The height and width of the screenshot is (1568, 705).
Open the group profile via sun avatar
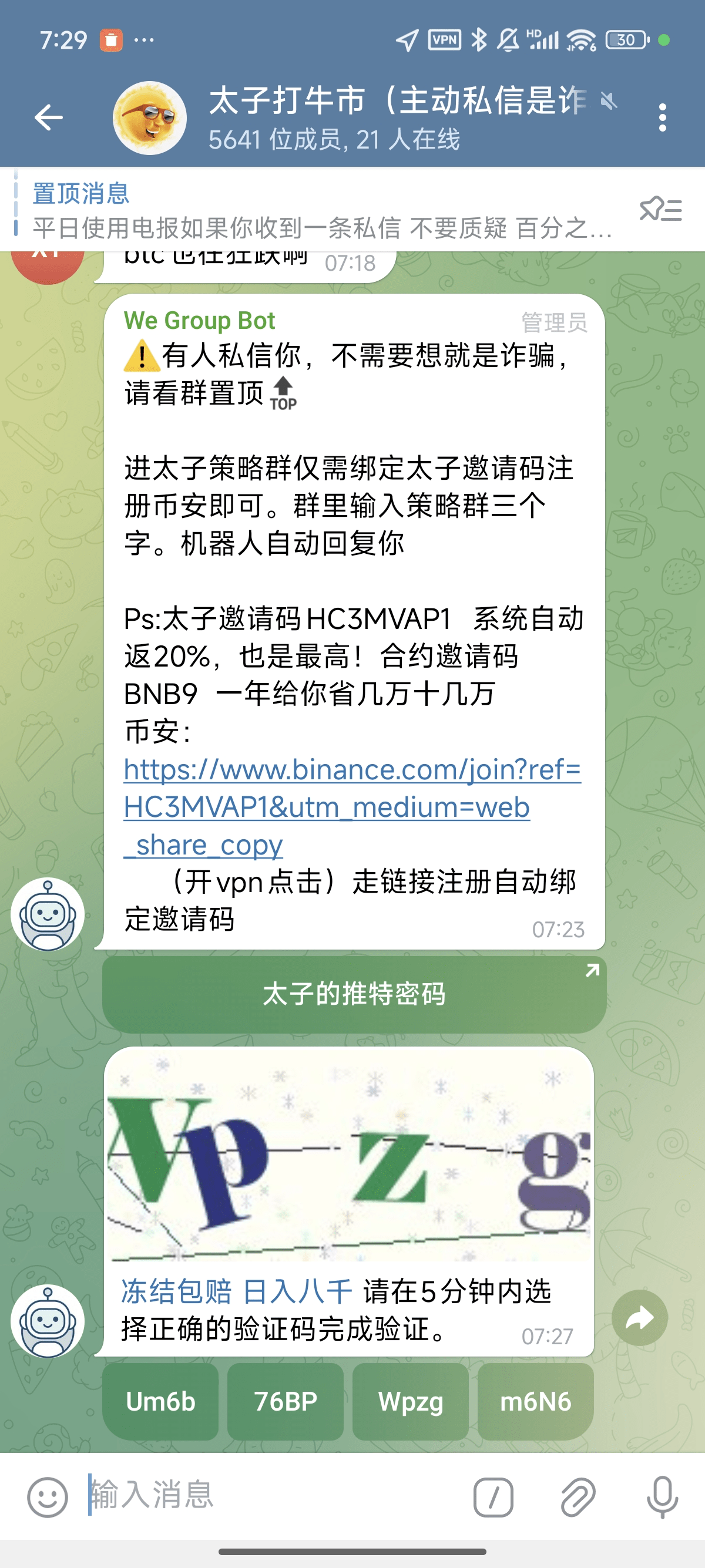point(149,117)
